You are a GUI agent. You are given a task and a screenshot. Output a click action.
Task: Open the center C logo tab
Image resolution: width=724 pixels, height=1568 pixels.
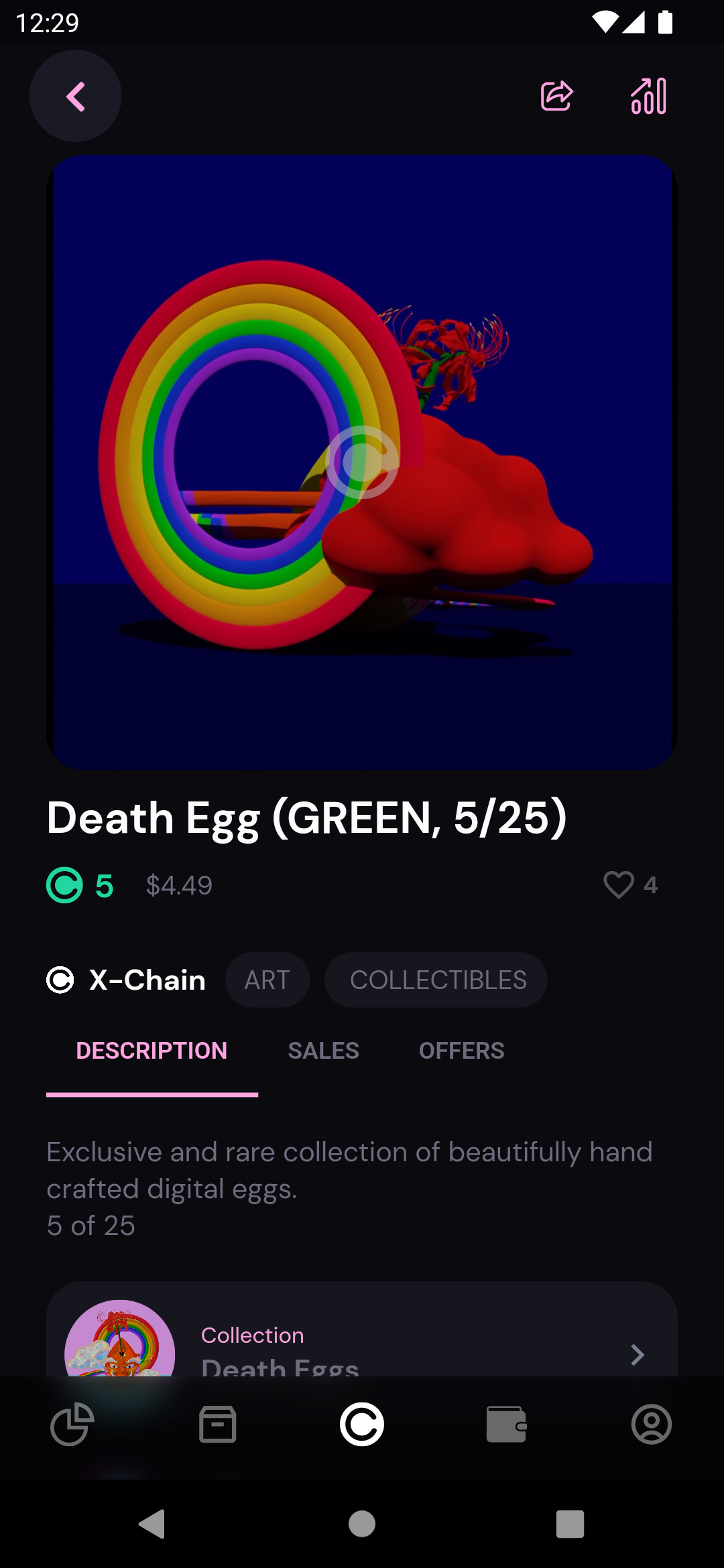coord(362,1424)
